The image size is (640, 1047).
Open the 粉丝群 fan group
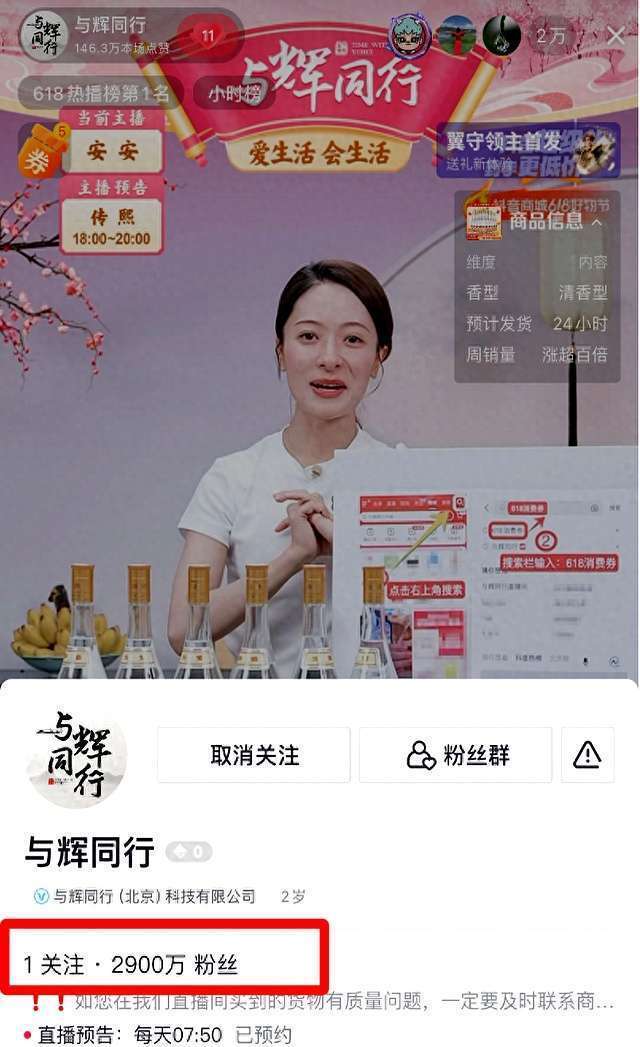[x=456, y=755]
